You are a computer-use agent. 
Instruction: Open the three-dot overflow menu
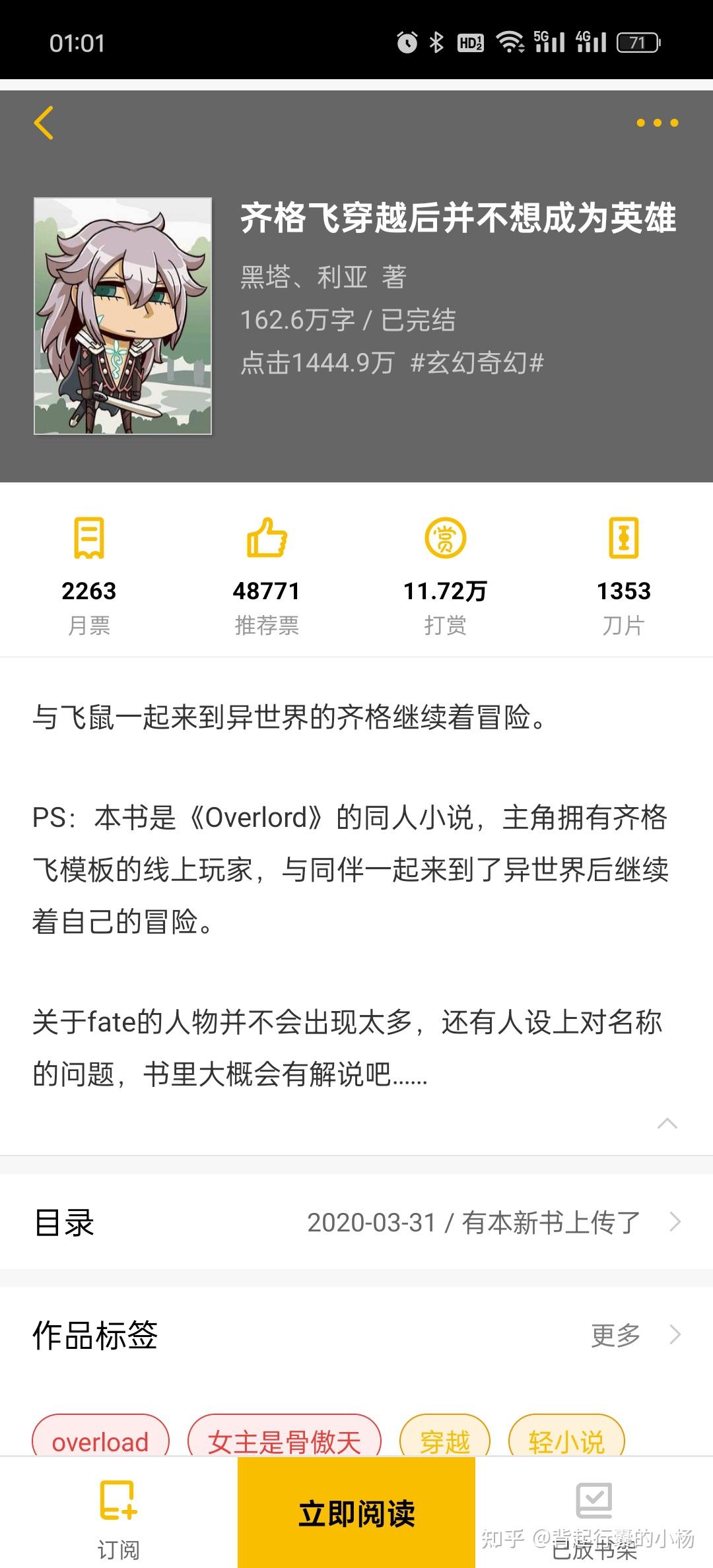(657, 123)
